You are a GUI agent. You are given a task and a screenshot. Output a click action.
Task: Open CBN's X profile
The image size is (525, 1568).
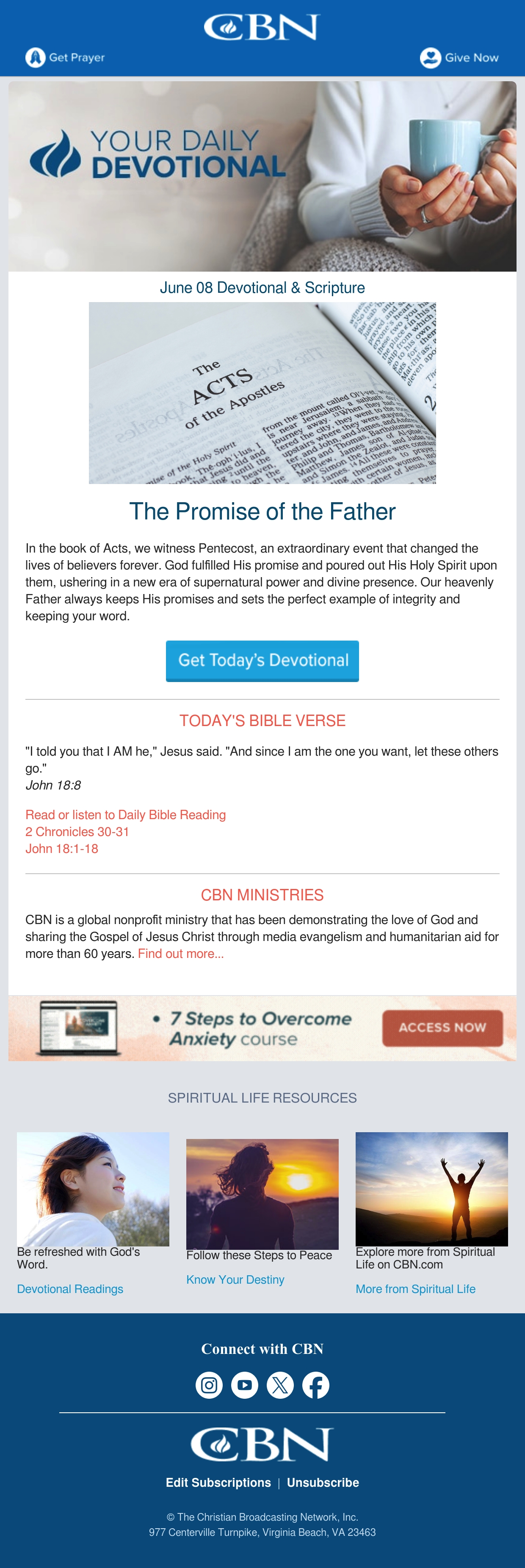[280, 1385]
